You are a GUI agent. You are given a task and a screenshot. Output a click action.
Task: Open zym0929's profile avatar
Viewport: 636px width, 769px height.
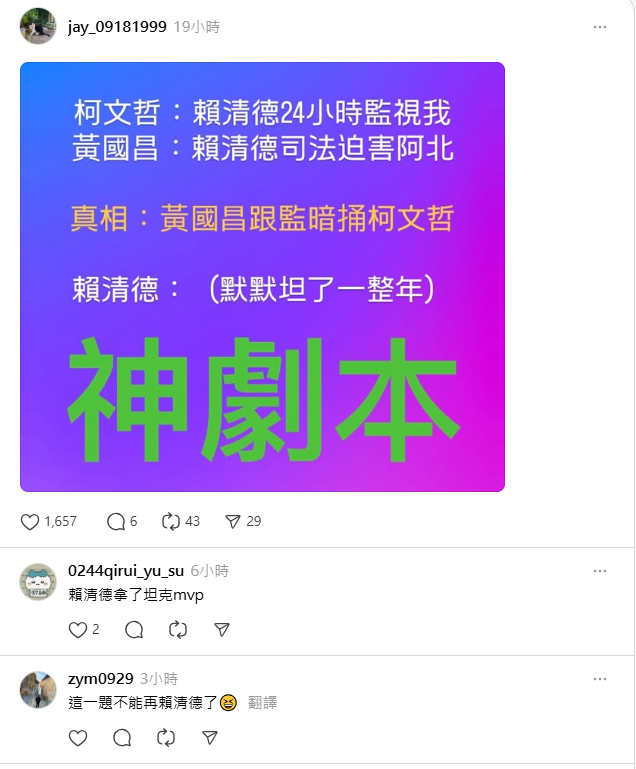tap(38, 690)
